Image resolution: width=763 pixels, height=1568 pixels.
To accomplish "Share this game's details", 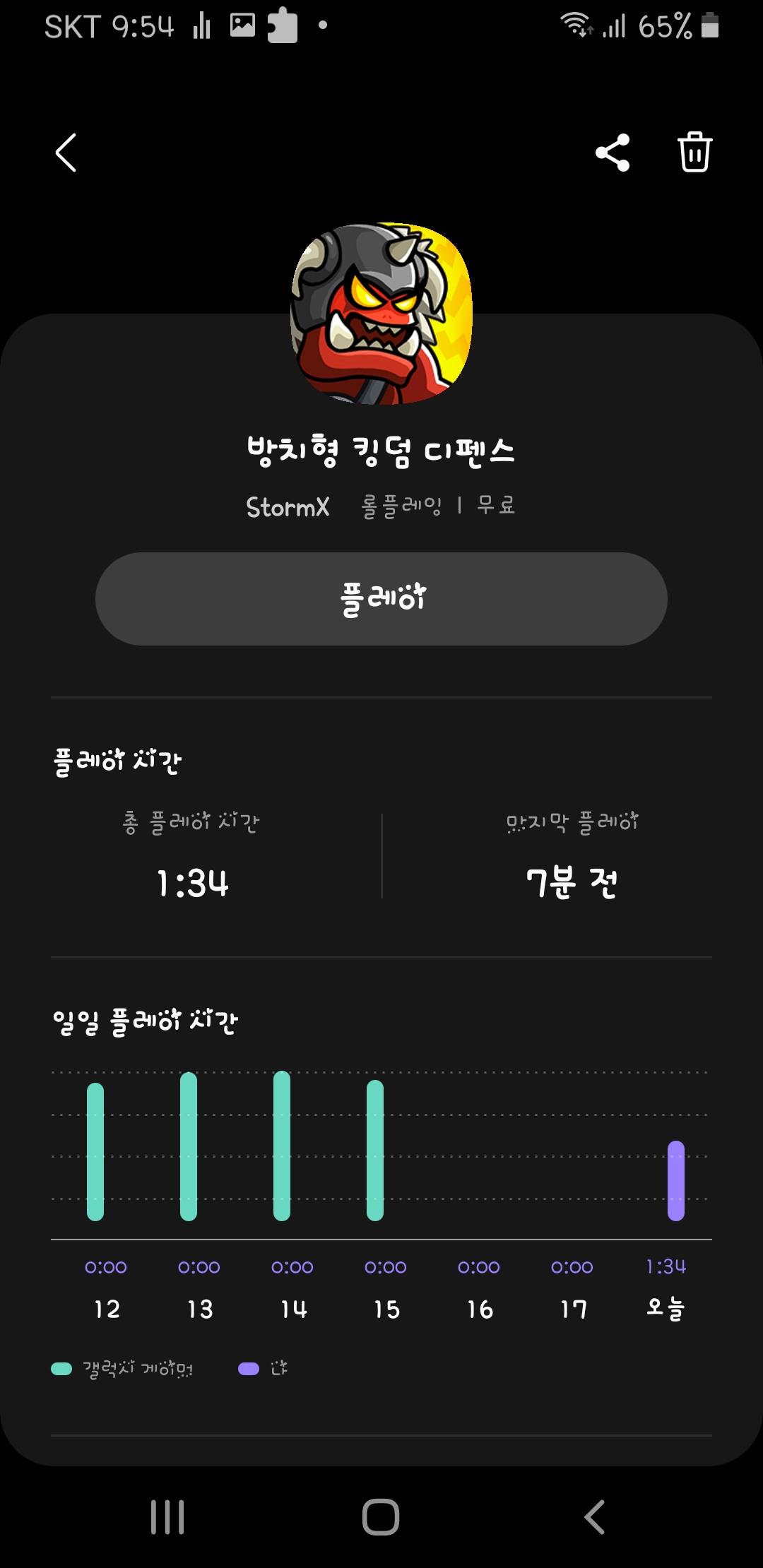I will pyautogui.click(x=613, y=153).
